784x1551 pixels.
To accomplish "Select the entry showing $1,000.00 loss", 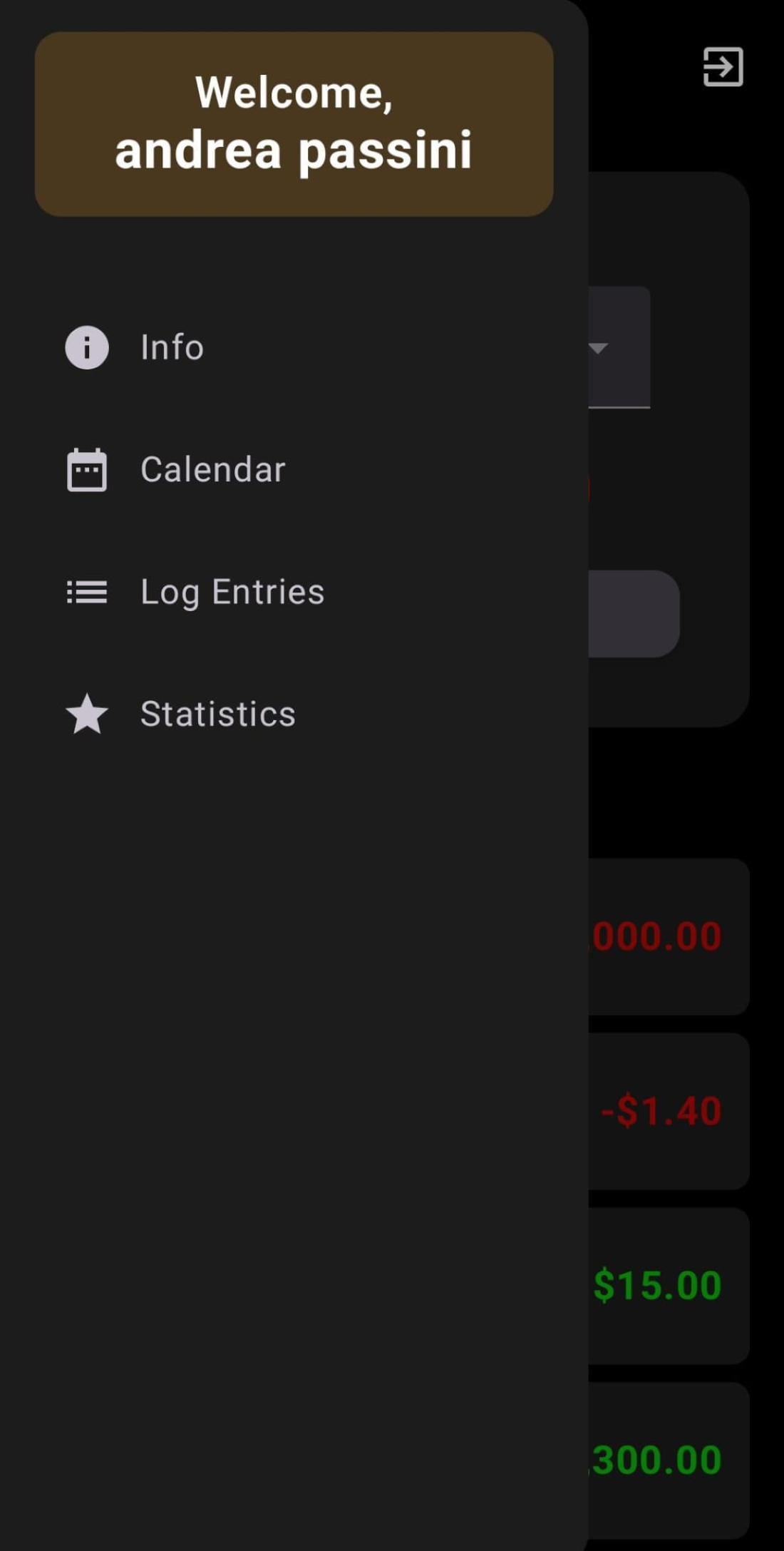I will 663,936.
